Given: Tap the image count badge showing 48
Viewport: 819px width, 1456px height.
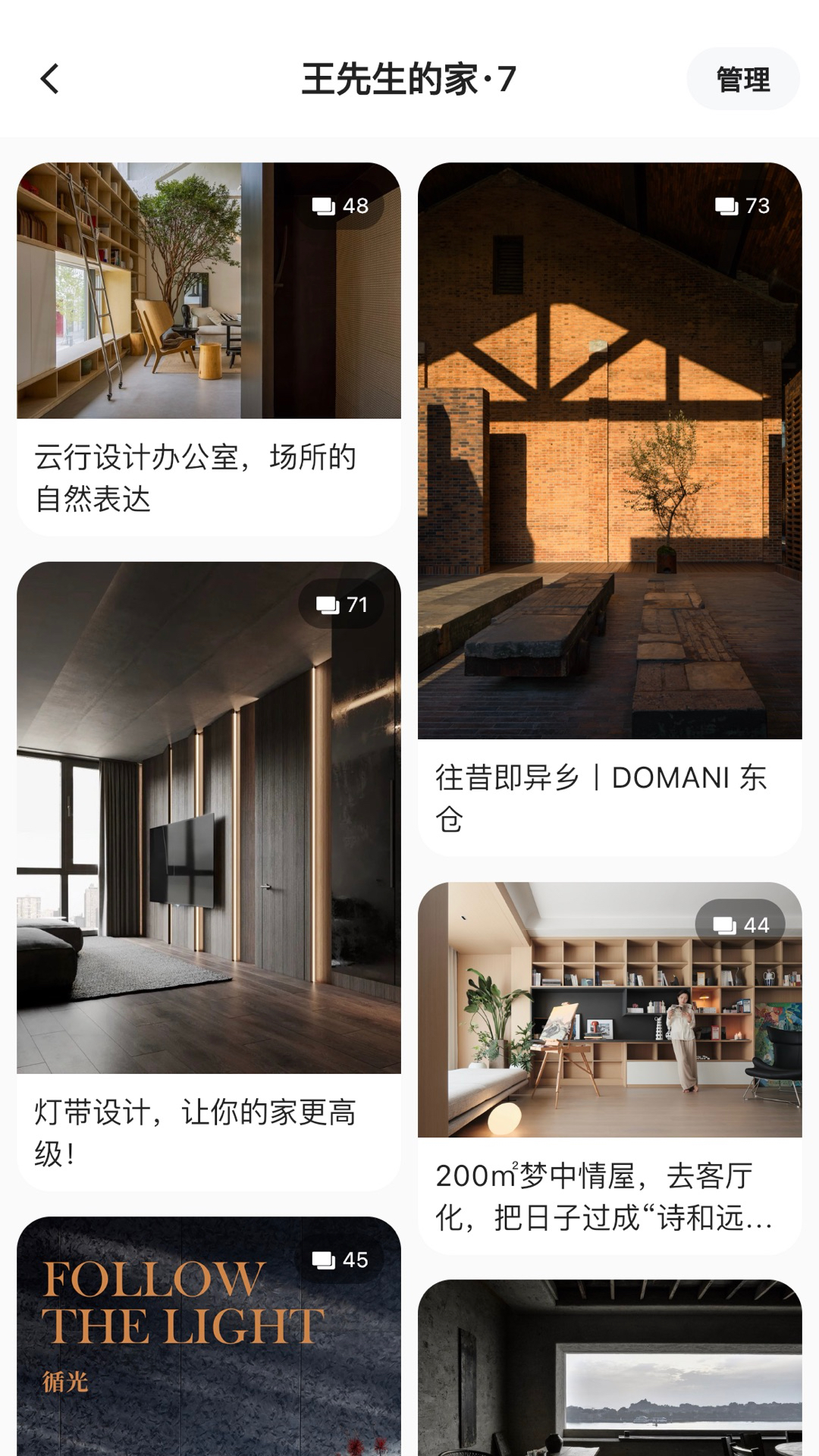Looking at the screenshot, I should (x=340, y=206).
